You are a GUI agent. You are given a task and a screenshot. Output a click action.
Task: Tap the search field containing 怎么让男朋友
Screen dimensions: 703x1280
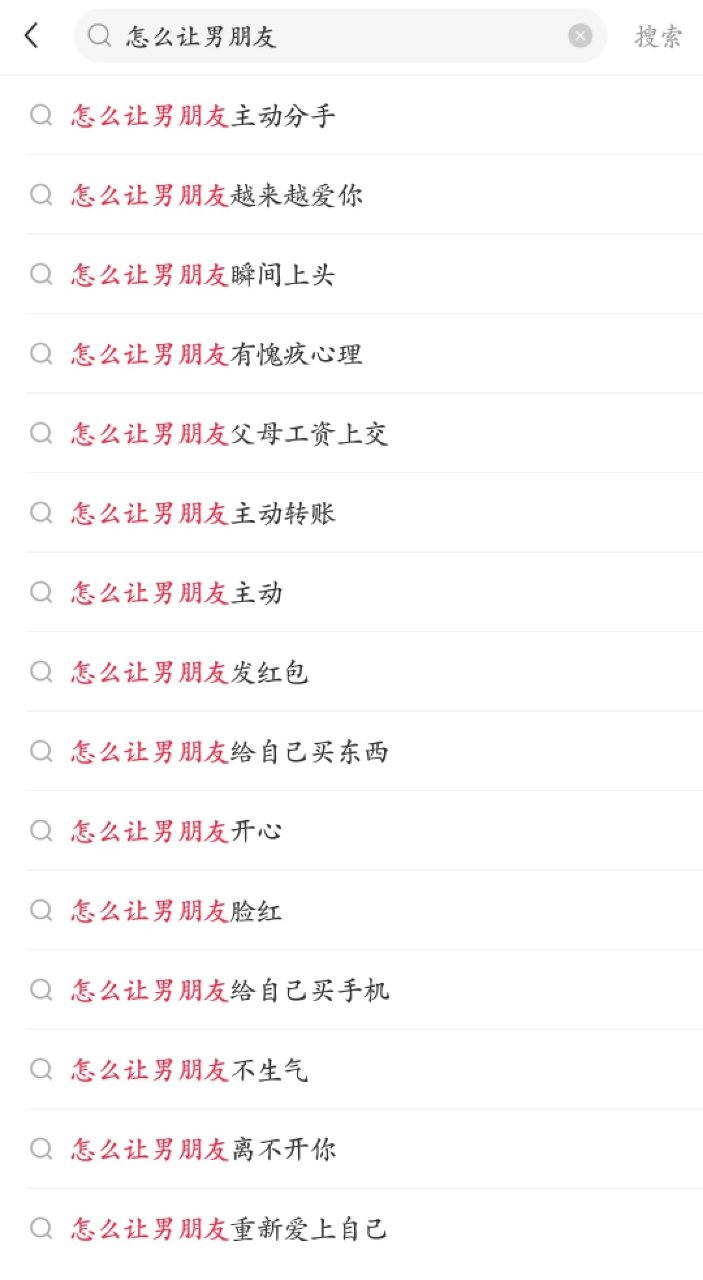[330, 37]
